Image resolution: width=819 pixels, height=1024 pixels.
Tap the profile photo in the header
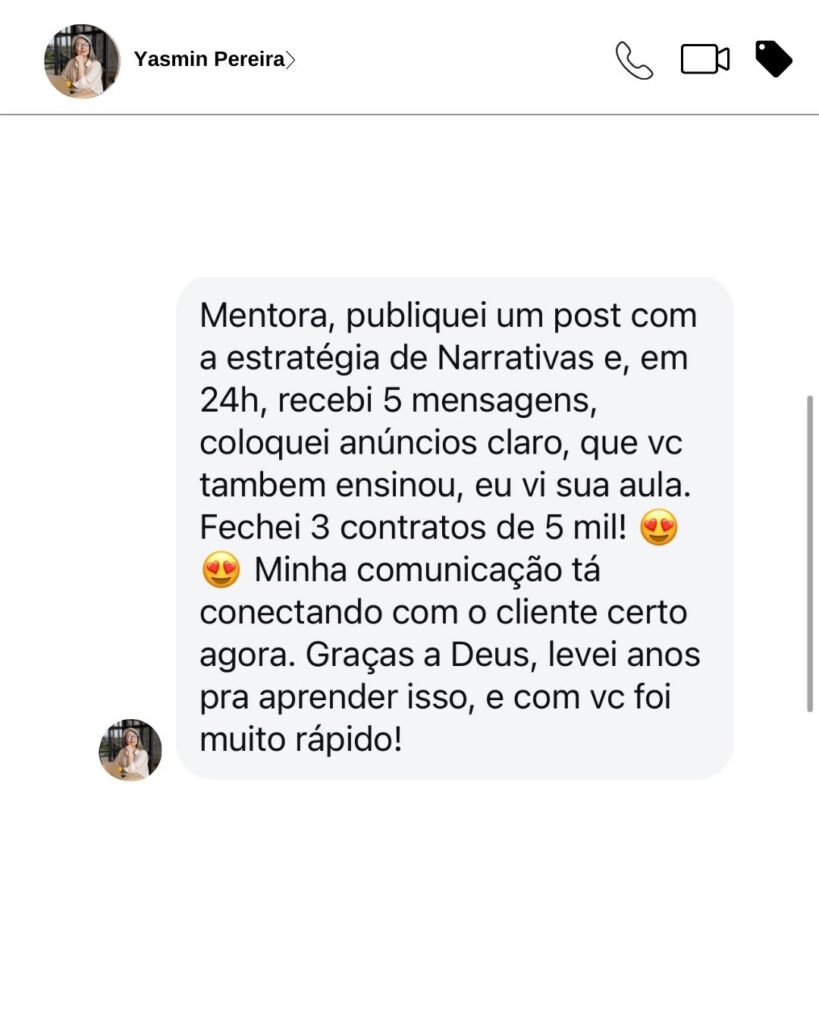[x=82, y=61]
